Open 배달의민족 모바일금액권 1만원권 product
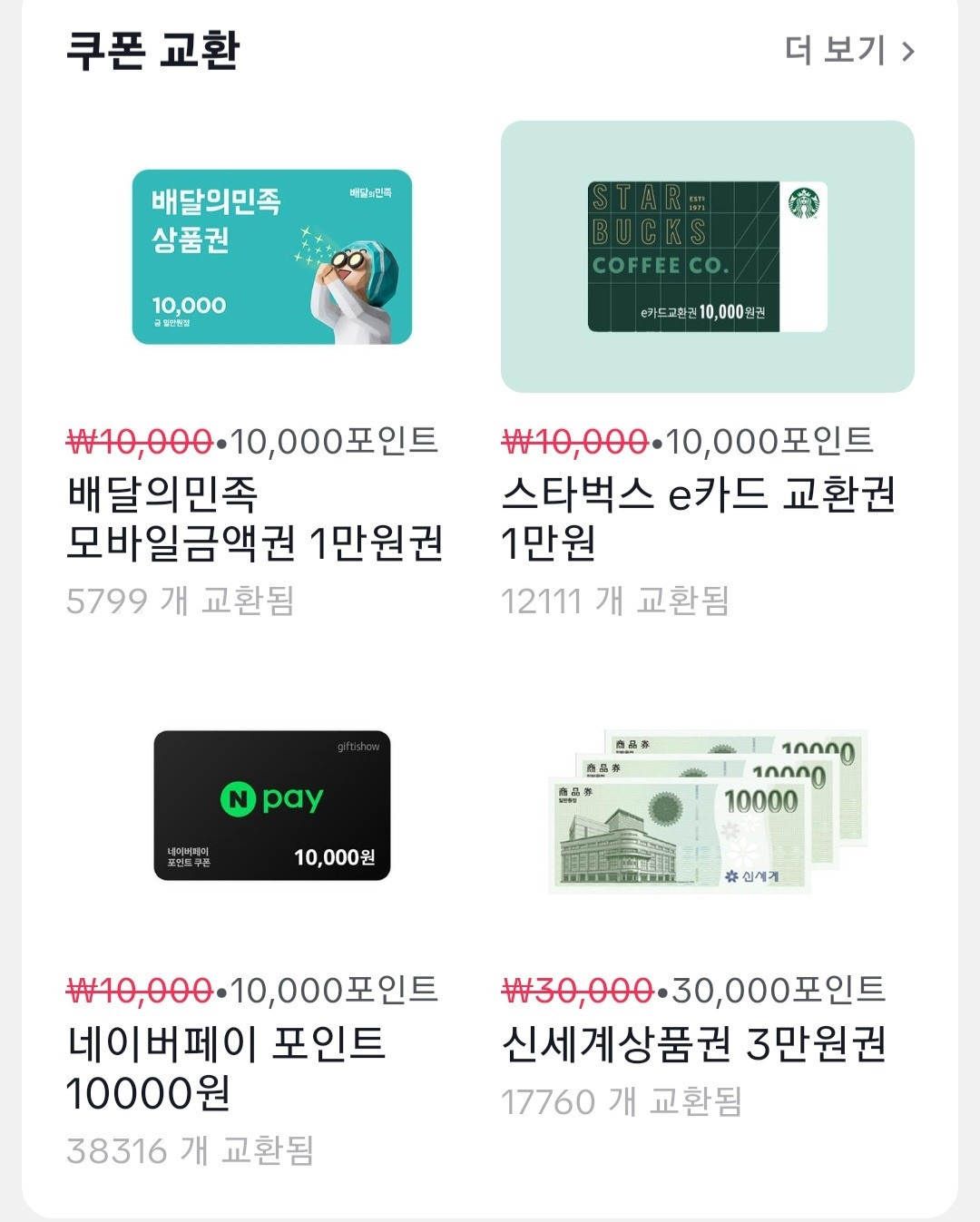 point(260,517)
